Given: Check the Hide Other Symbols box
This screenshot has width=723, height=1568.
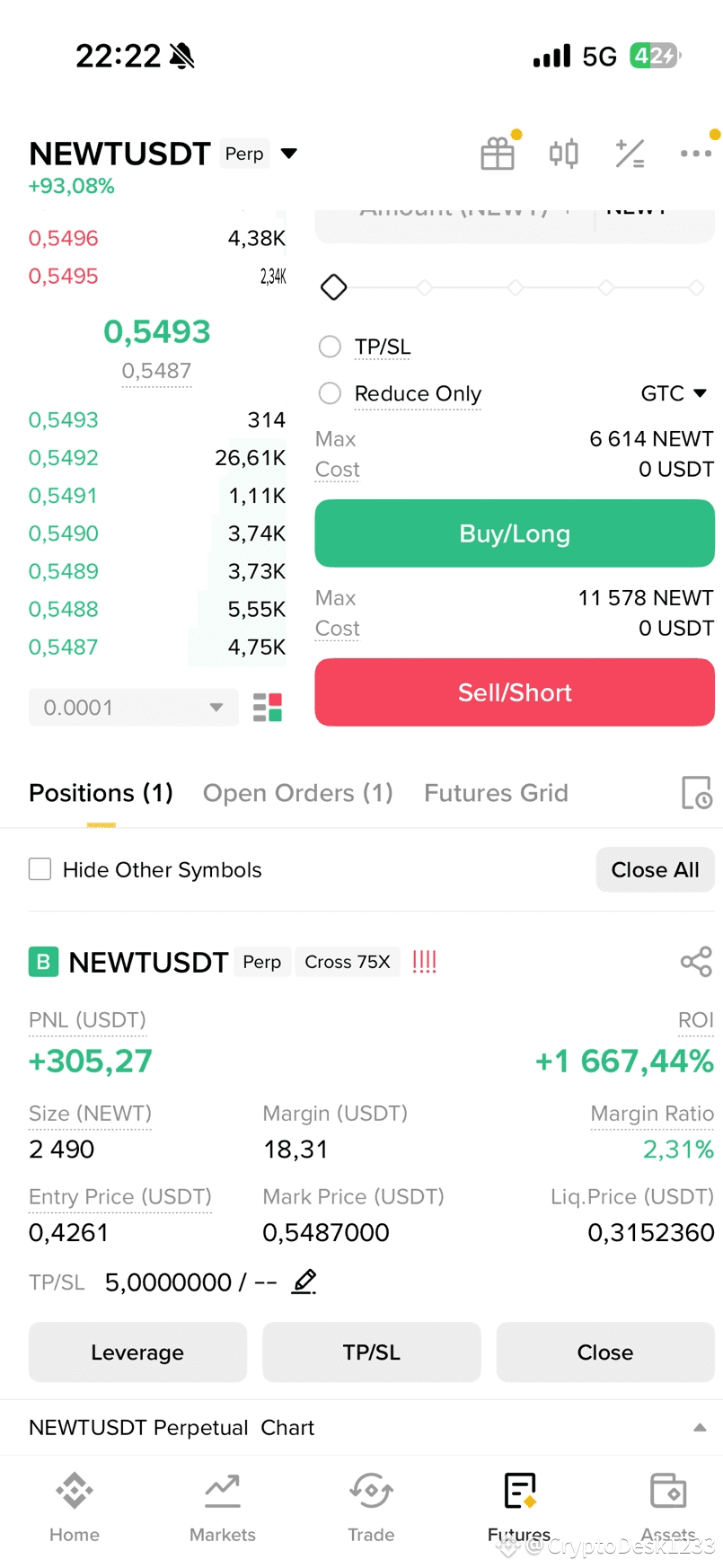Looking at the screenshot, I should 40,869.
